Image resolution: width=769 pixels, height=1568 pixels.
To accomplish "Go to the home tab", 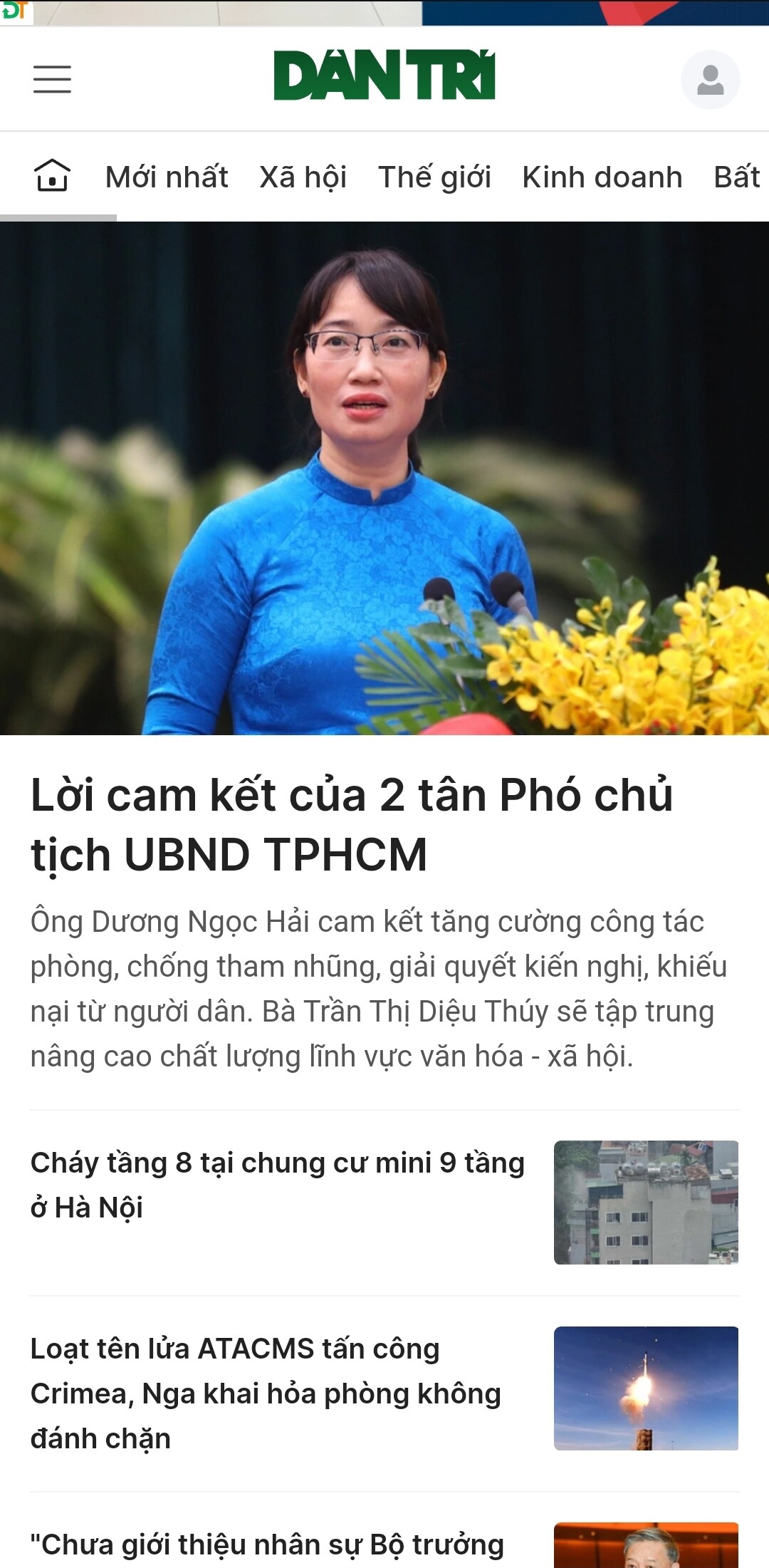I will click(x=53, y=176).
